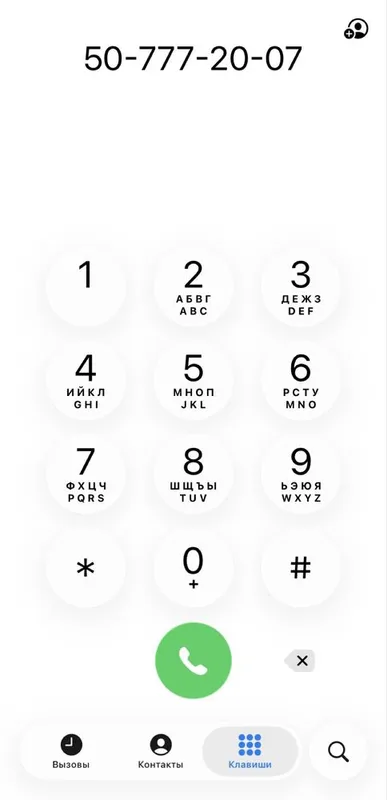Image resolution: width=387 pixels, height=800 pixels.
Task: Call the dialed number with the green button
Action: pos(193,661)
